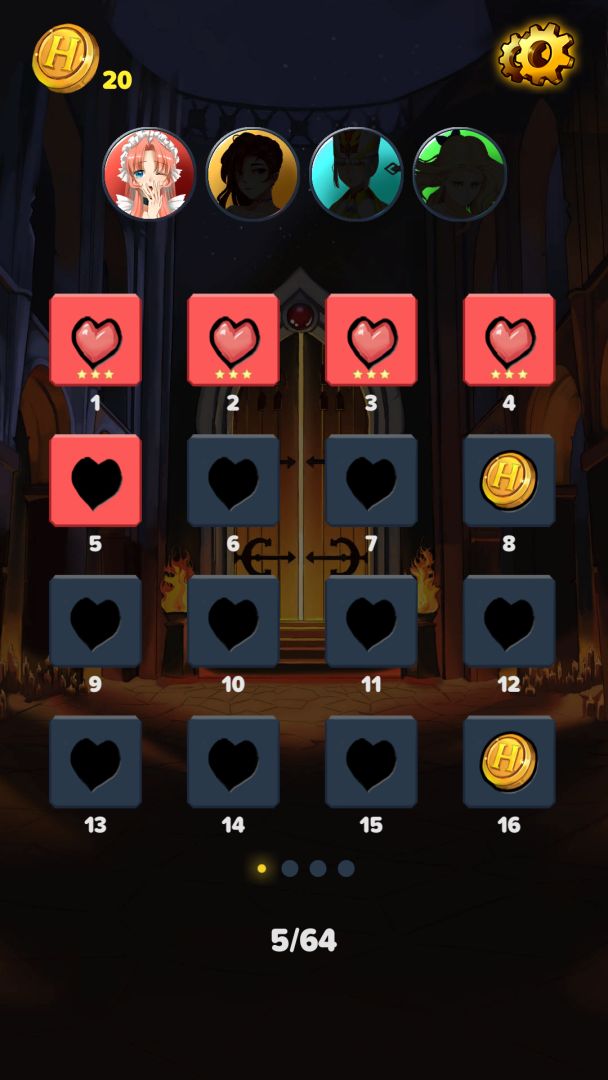
Task: Choose the locked character in the green circle
Action: pyautogui.click(x=460, y=174)
